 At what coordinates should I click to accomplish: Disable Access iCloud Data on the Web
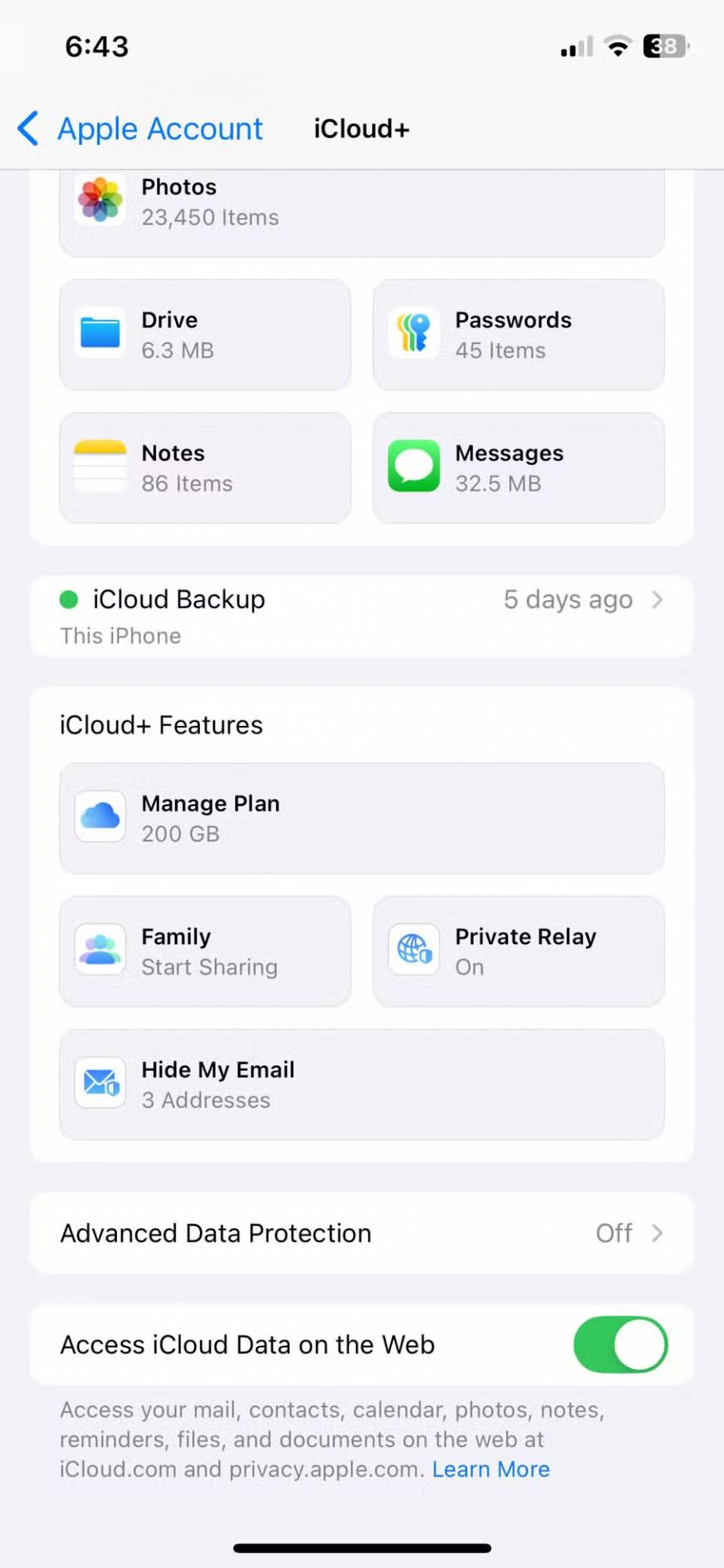620,1345
